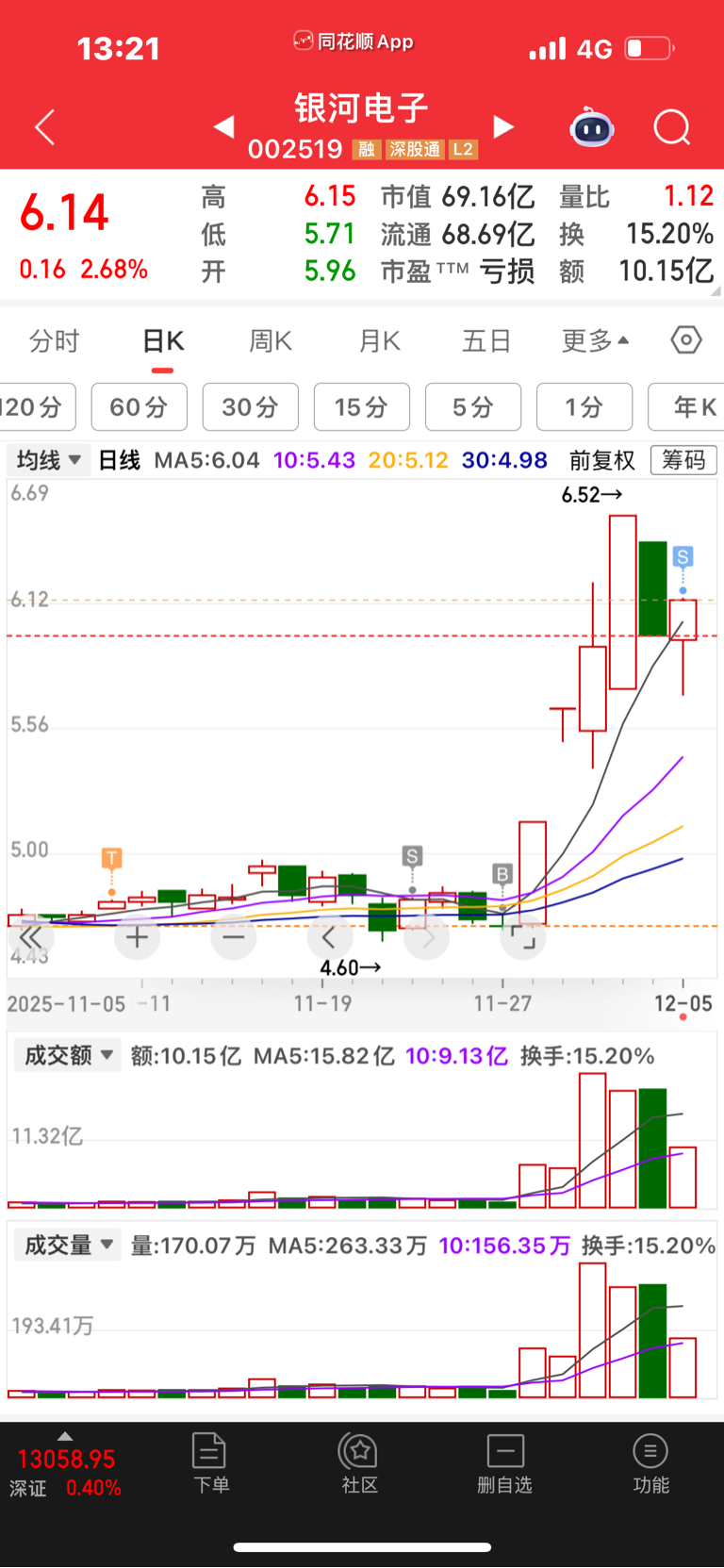This screenshot has height=1568, width=724.
Task: Select the 周K weekly chart tab
Action: [271, 340]
